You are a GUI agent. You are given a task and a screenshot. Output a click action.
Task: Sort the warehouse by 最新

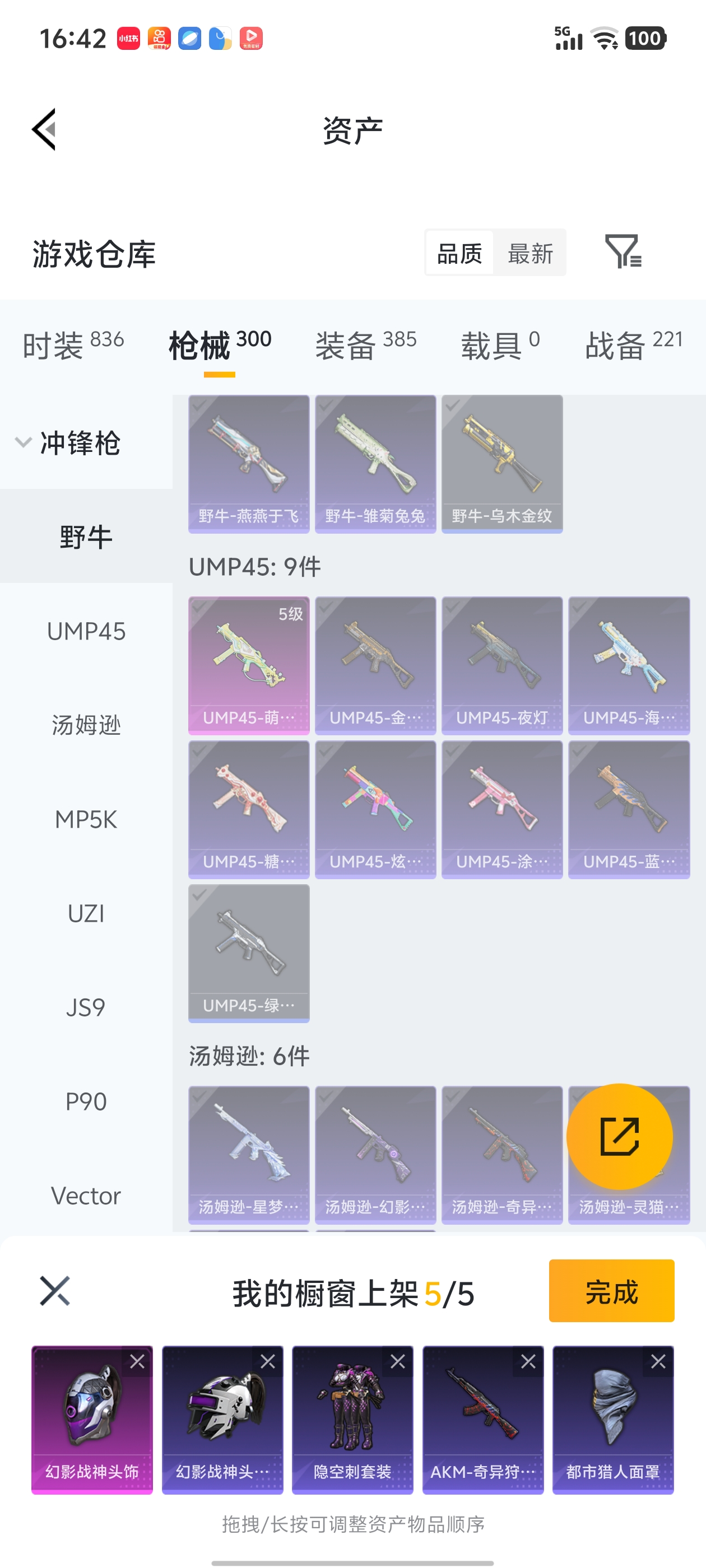pos(530,253)
